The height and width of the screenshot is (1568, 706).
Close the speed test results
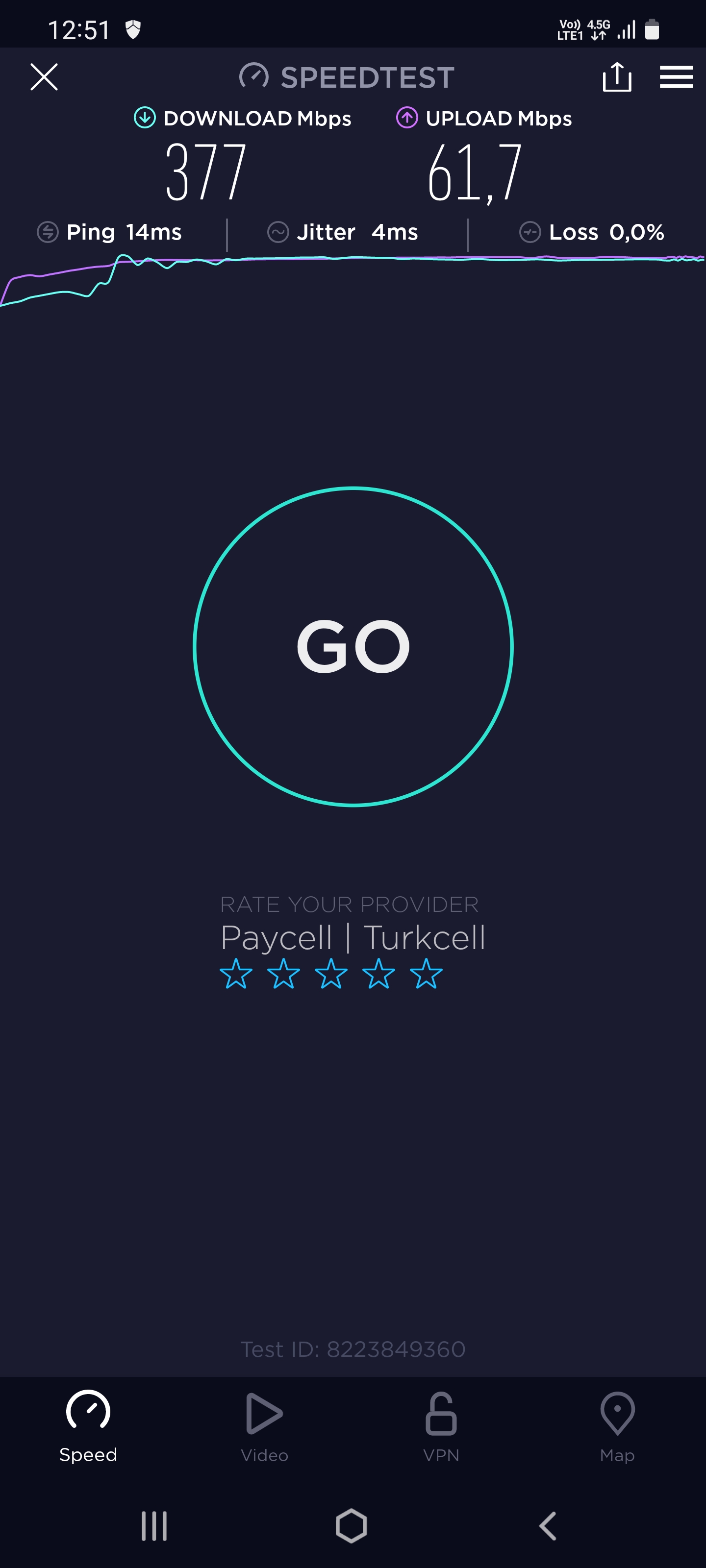[x=44, y=77]
